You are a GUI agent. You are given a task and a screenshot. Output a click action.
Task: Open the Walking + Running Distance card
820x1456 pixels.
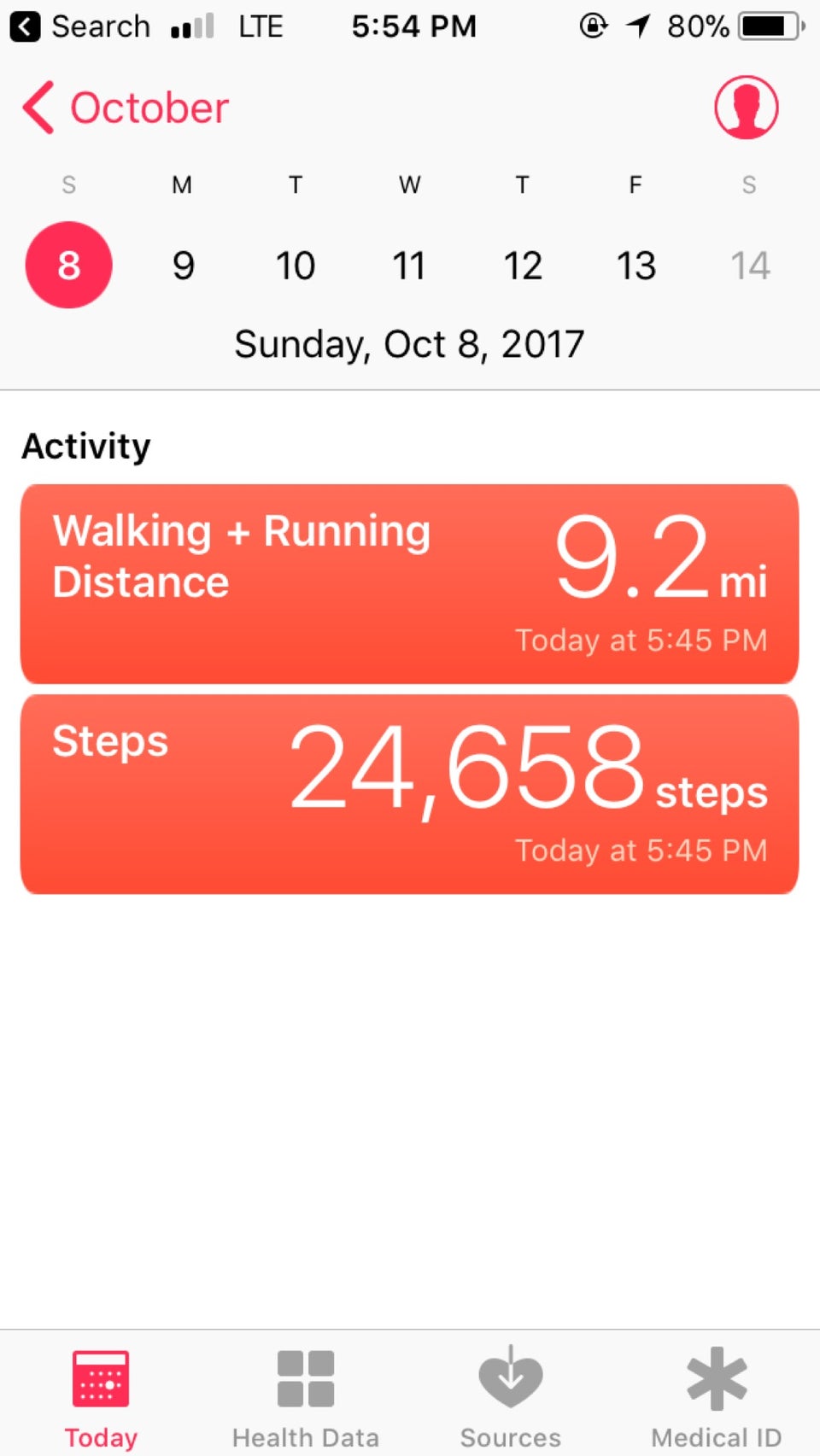point(409,584)
